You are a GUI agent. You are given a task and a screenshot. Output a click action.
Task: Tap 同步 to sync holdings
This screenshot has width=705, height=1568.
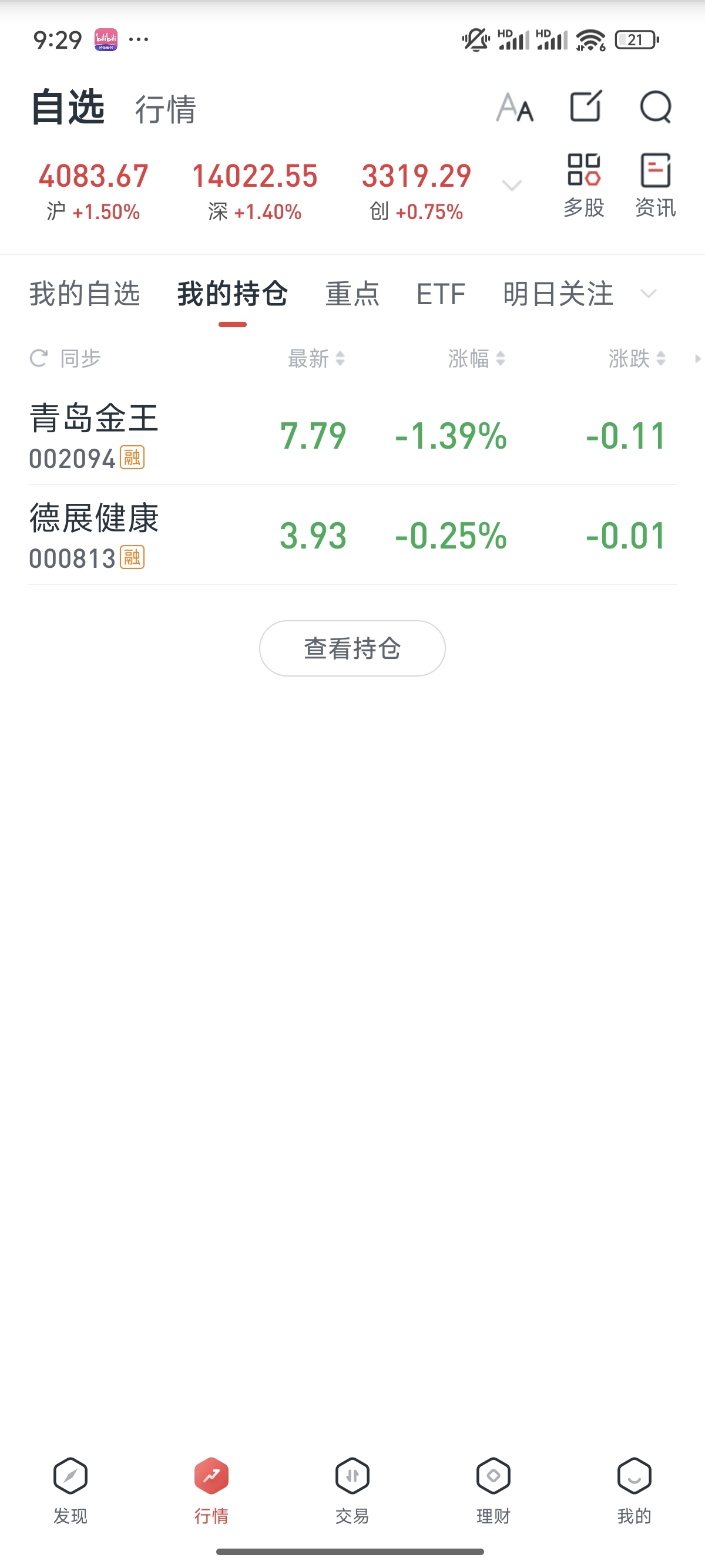pos(65,358)
